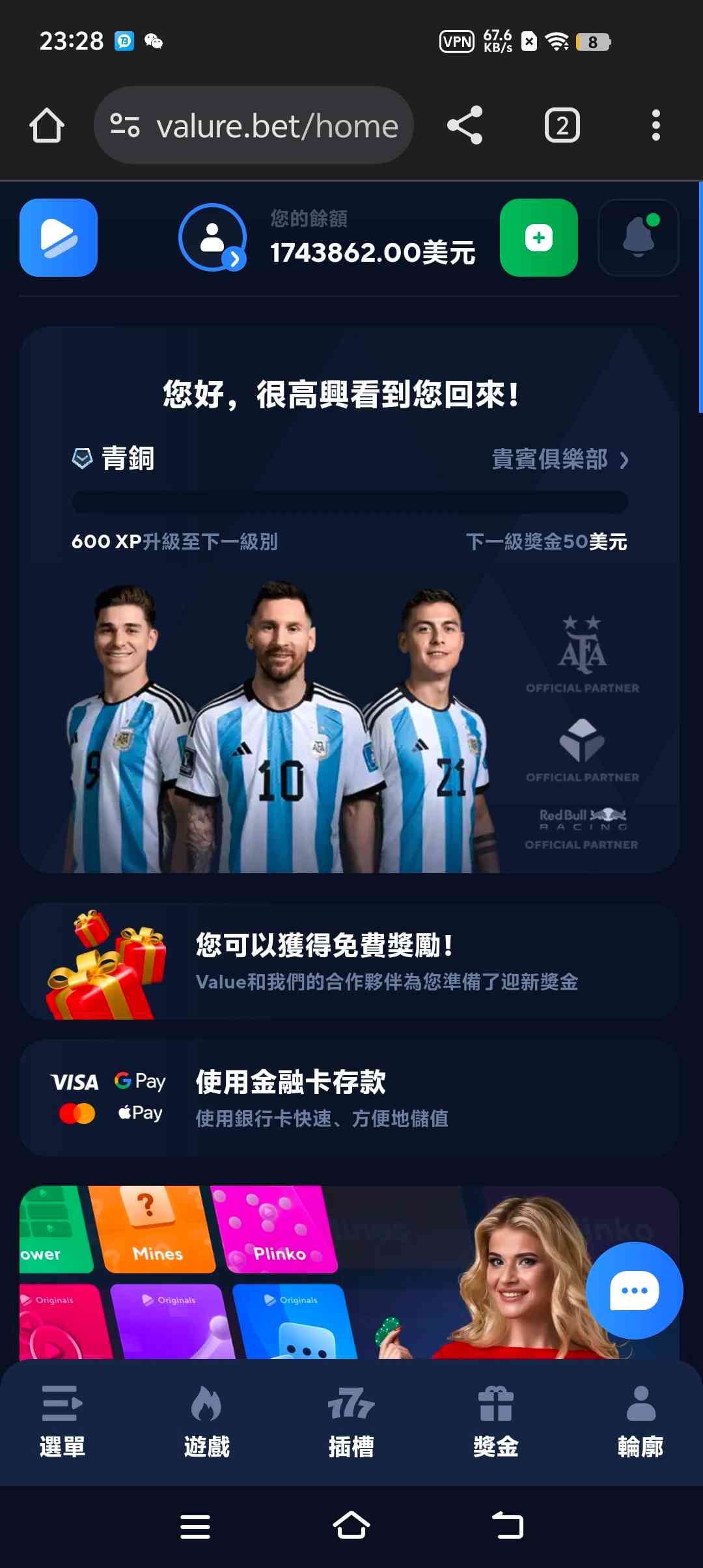Open the free rewards 免費獎勵 banner
This screenshot has width=703, height=1568.
click(350, 961)
